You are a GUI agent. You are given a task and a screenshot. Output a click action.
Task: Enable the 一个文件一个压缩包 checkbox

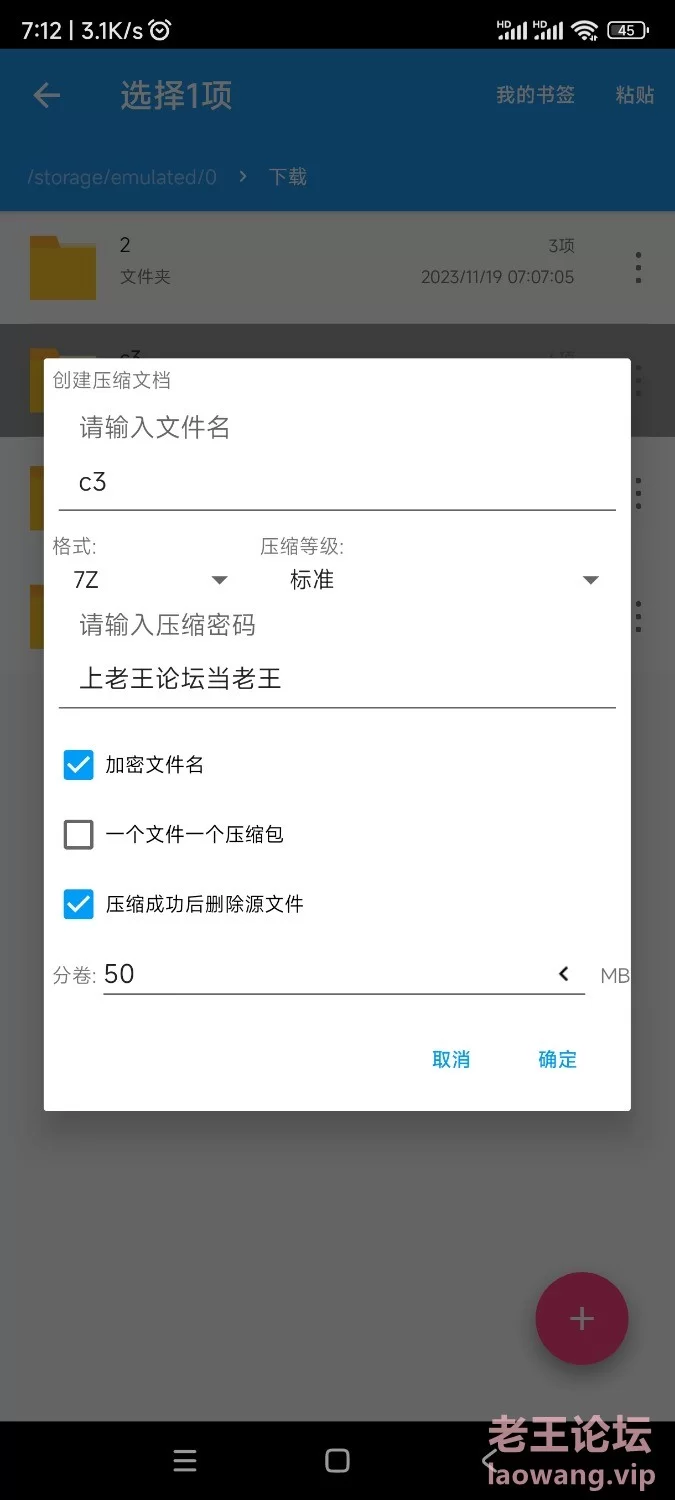tap(79, 834)
